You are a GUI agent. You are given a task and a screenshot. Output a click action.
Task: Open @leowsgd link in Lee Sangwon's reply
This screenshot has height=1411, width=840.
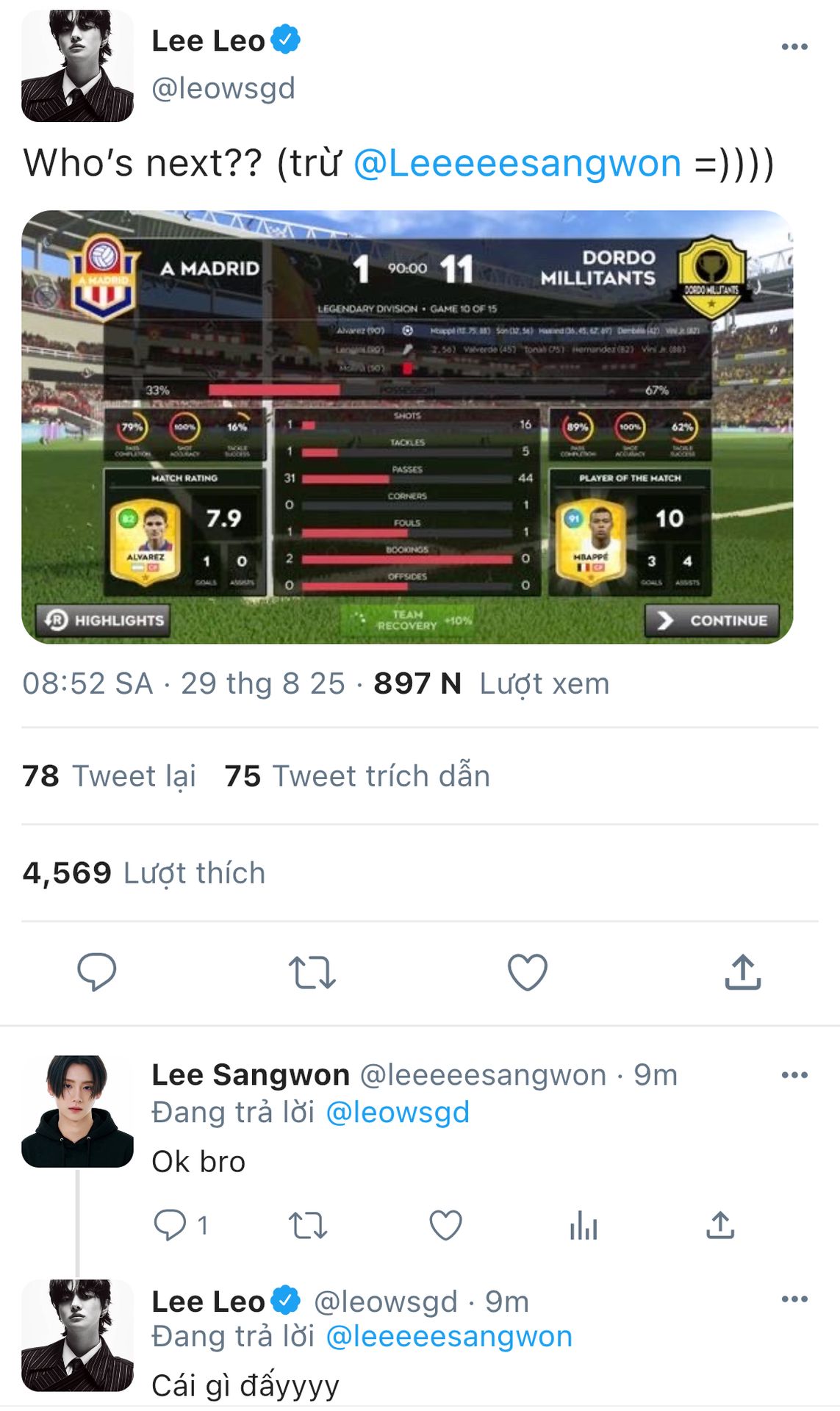point(397,1113)
